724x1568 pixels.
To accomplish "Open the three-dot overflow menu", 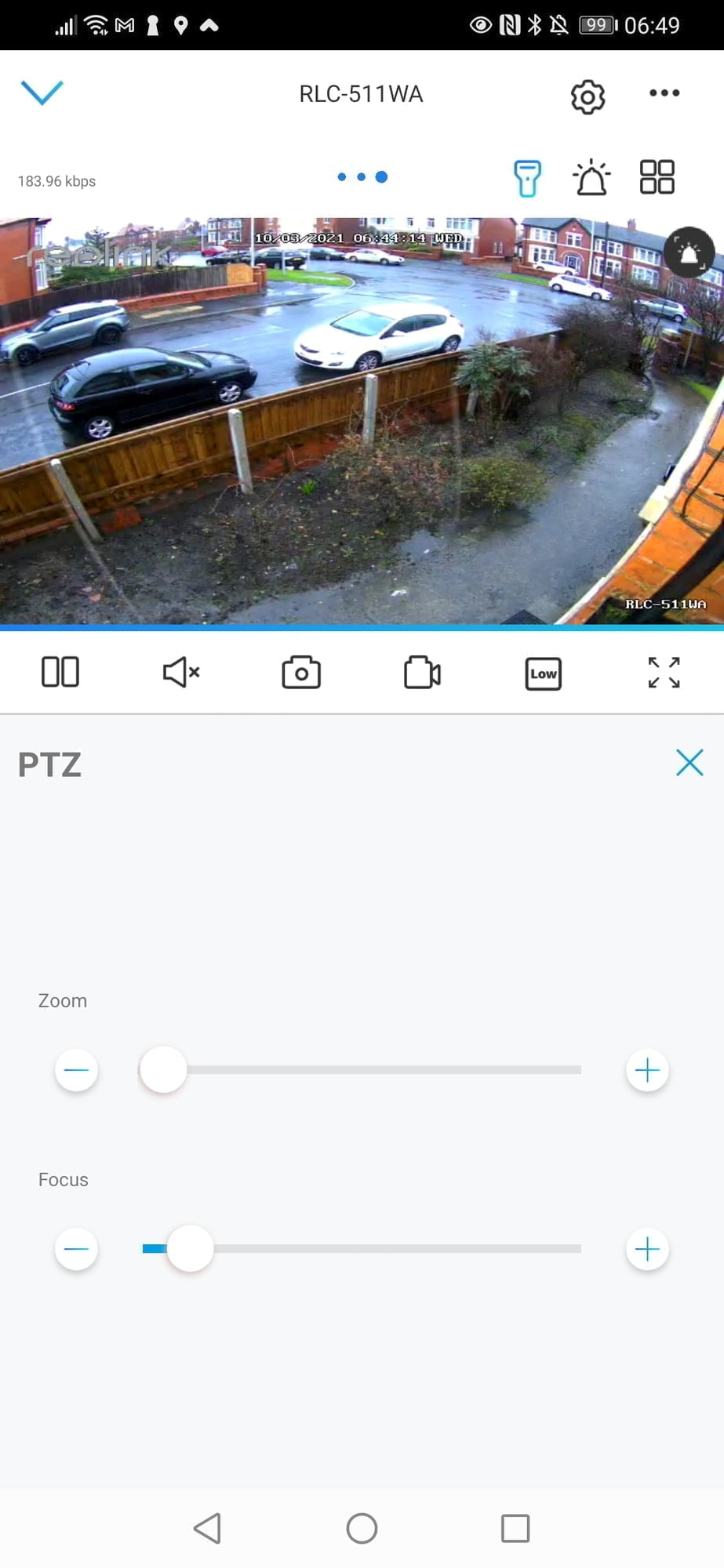I will pos(664,93).
